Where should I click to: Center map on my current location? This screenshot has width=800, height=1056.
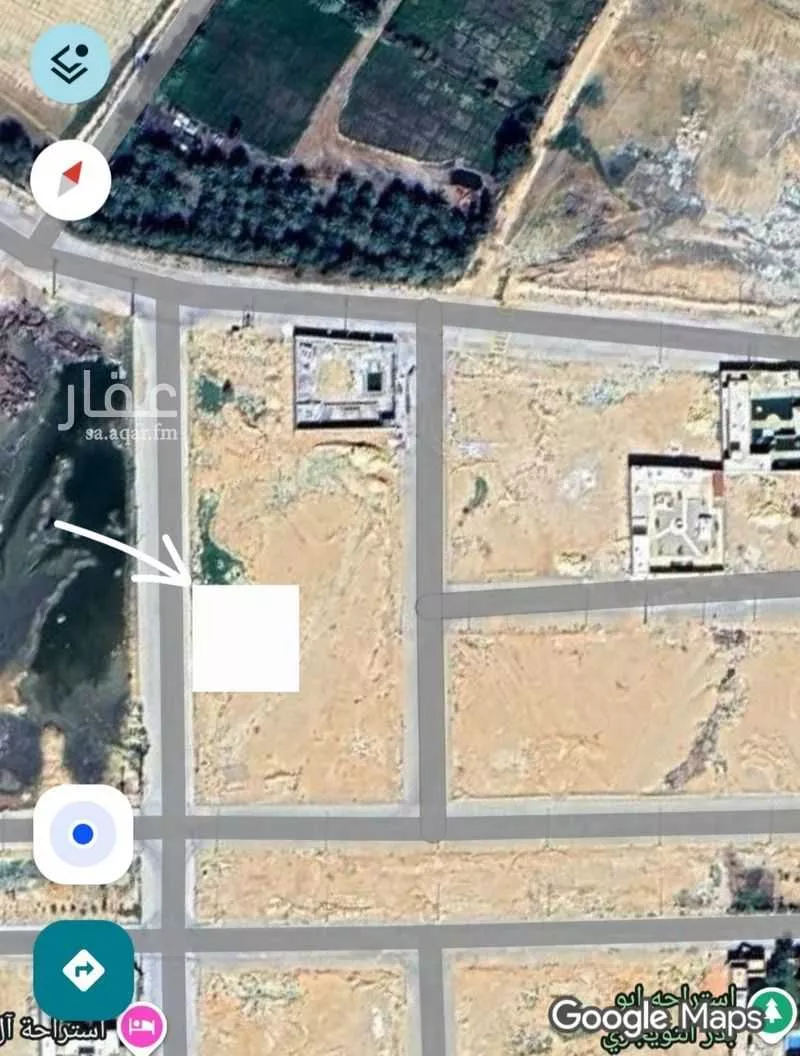pyautogui.click(x=83, y=834)
